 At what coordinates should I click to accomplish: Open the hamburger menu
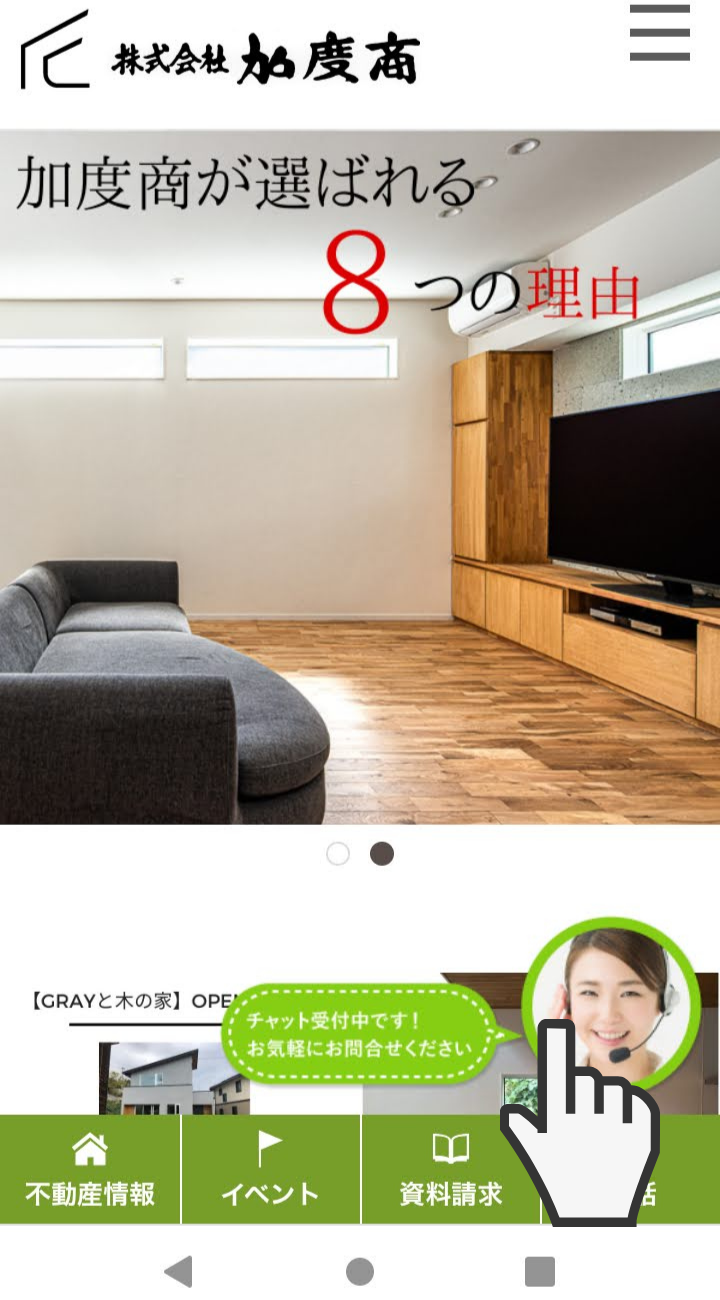(x=659, y=33)
